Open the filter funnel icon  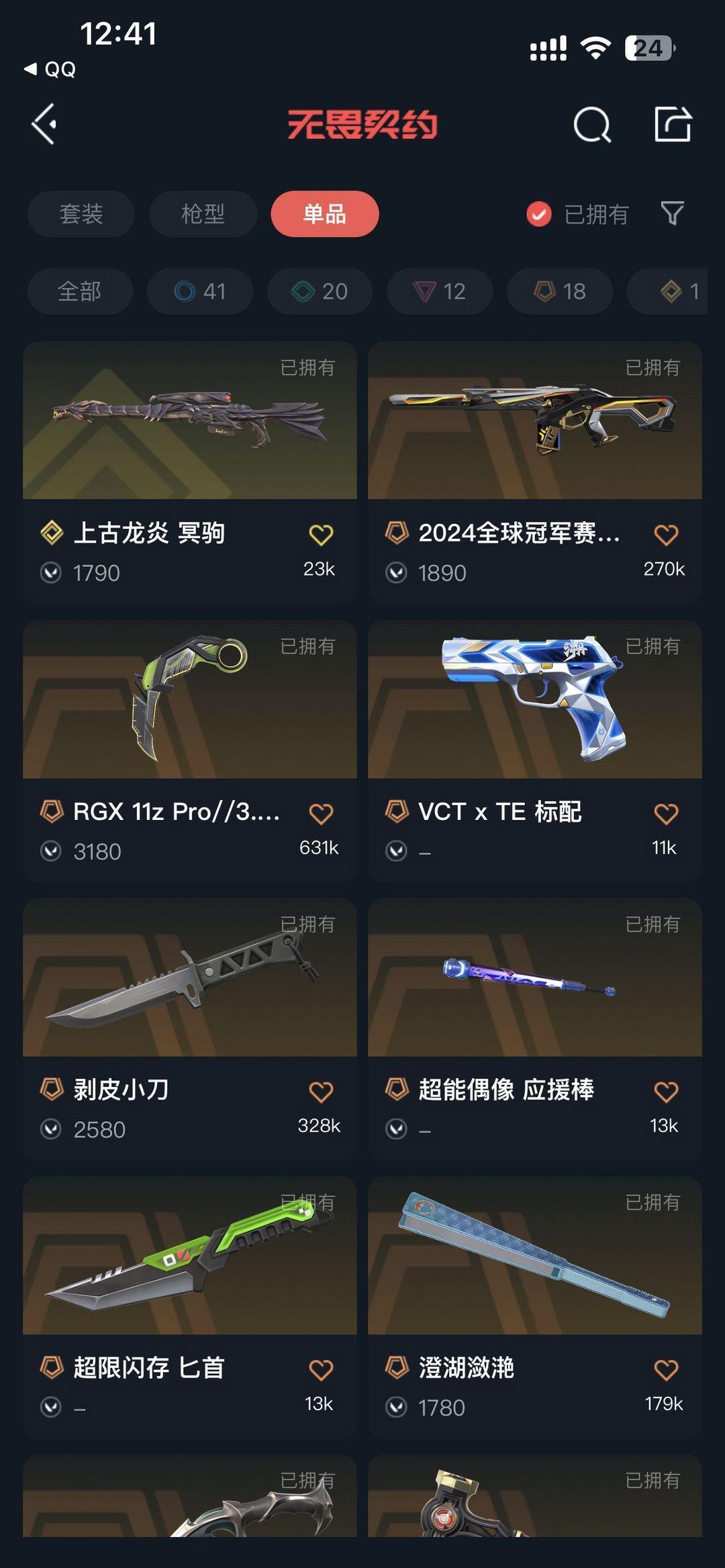(x=672, y=214)
